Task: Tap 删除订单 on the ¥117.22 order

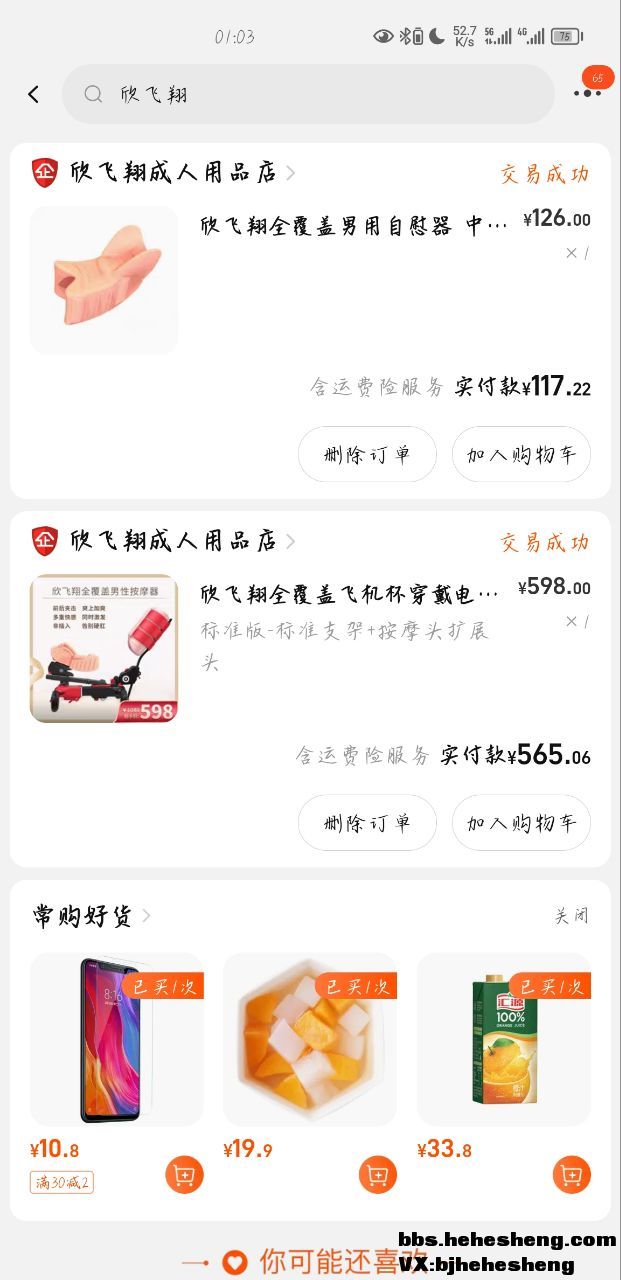Action: (x=367, y=454)
